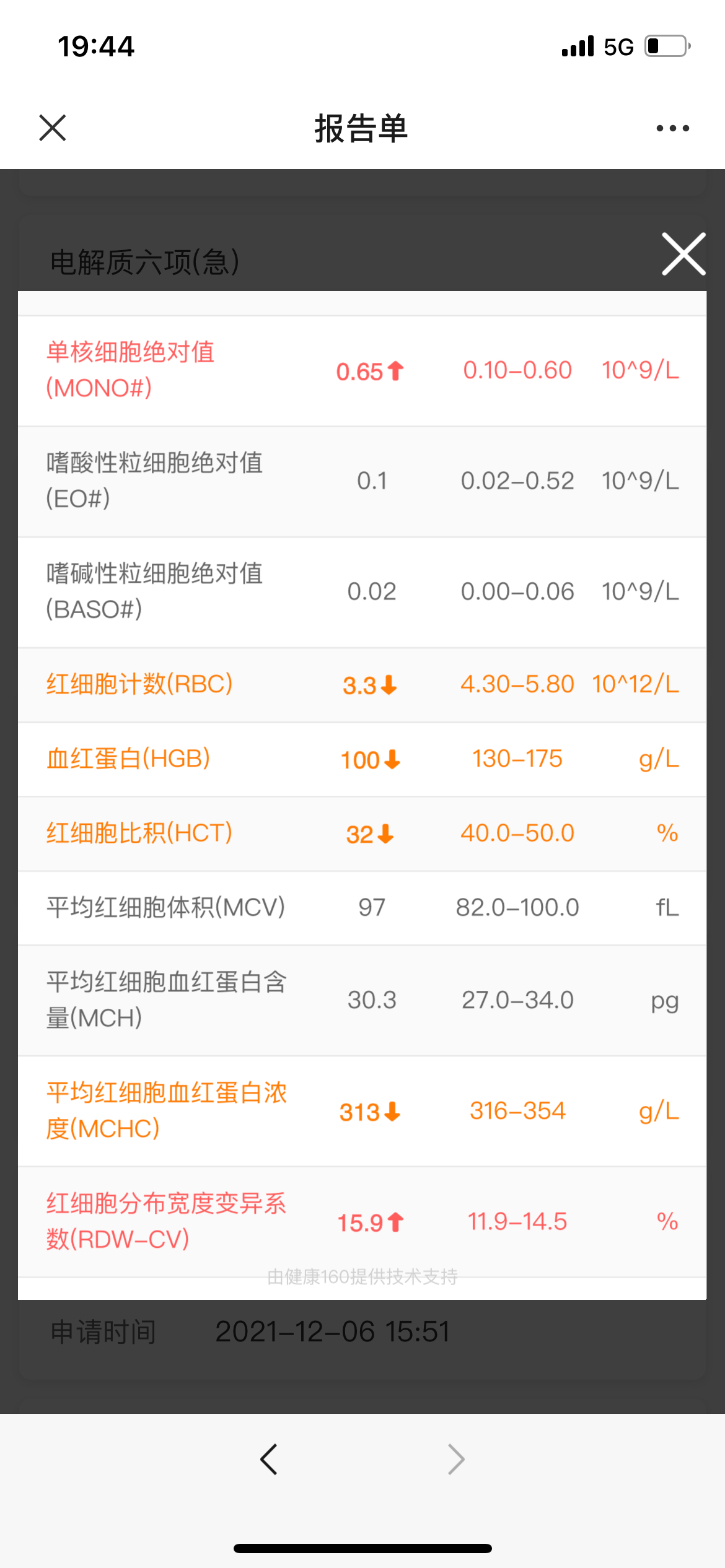Go back to the previous web page
This screenshot has width=725, height=1568.
pos(269,1460)
